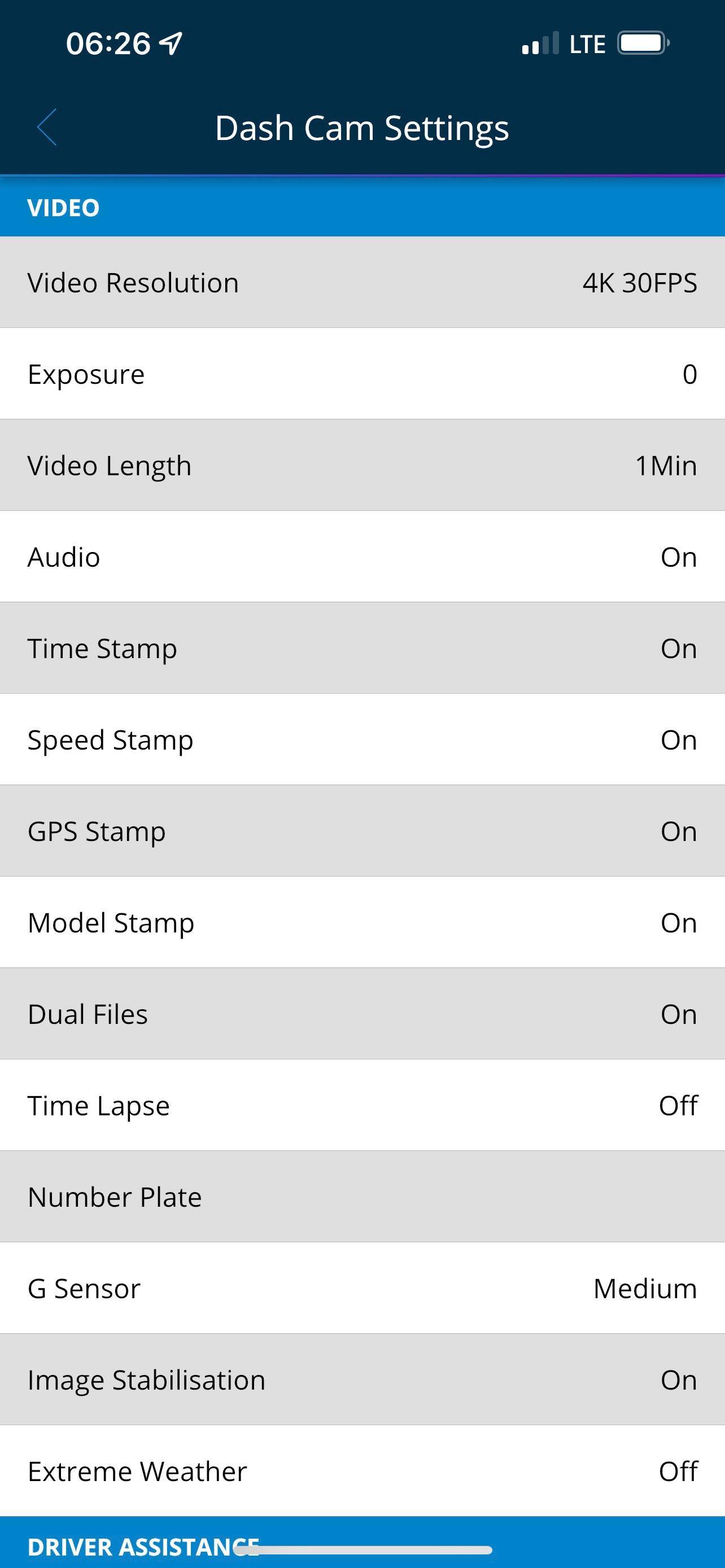Select the Dual Files option

(362, 1014)
